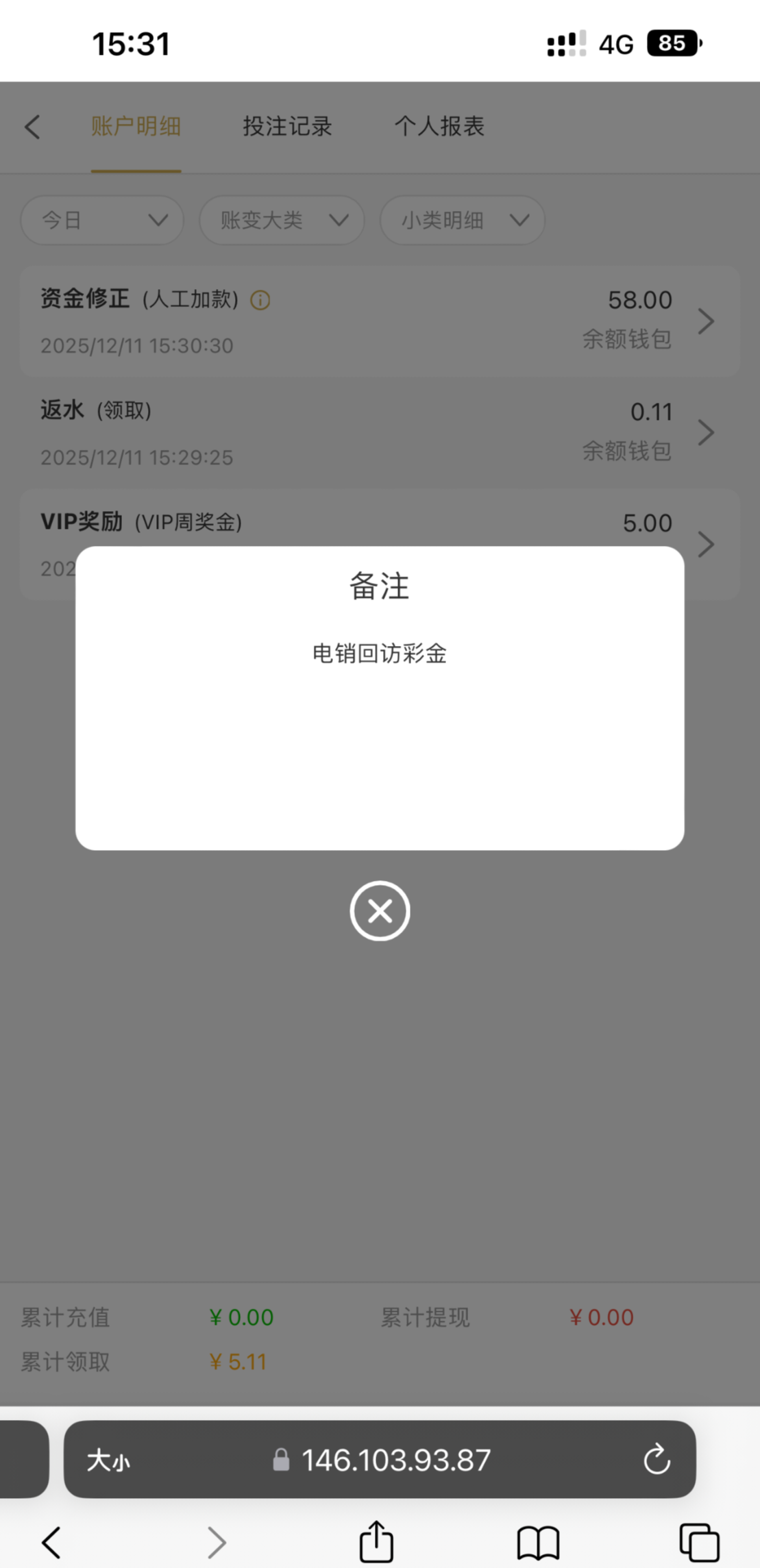The image size is (760, 1568).
Task: Open the 资金修正 58.00 record
Action: click(380, 321)
